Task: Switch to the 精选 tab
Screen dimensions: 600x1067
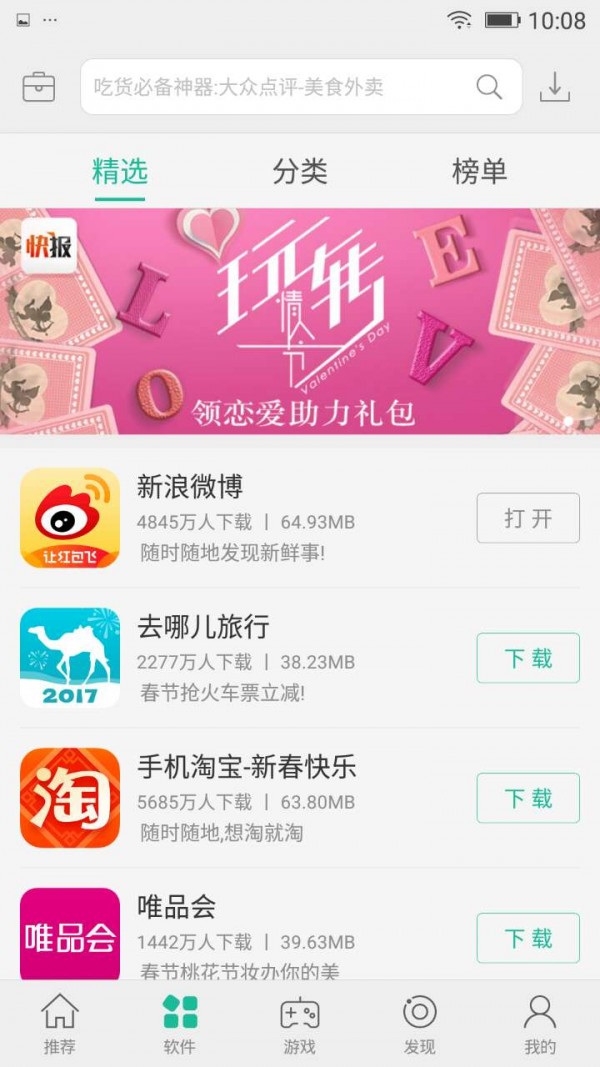Action: (120, 172)
